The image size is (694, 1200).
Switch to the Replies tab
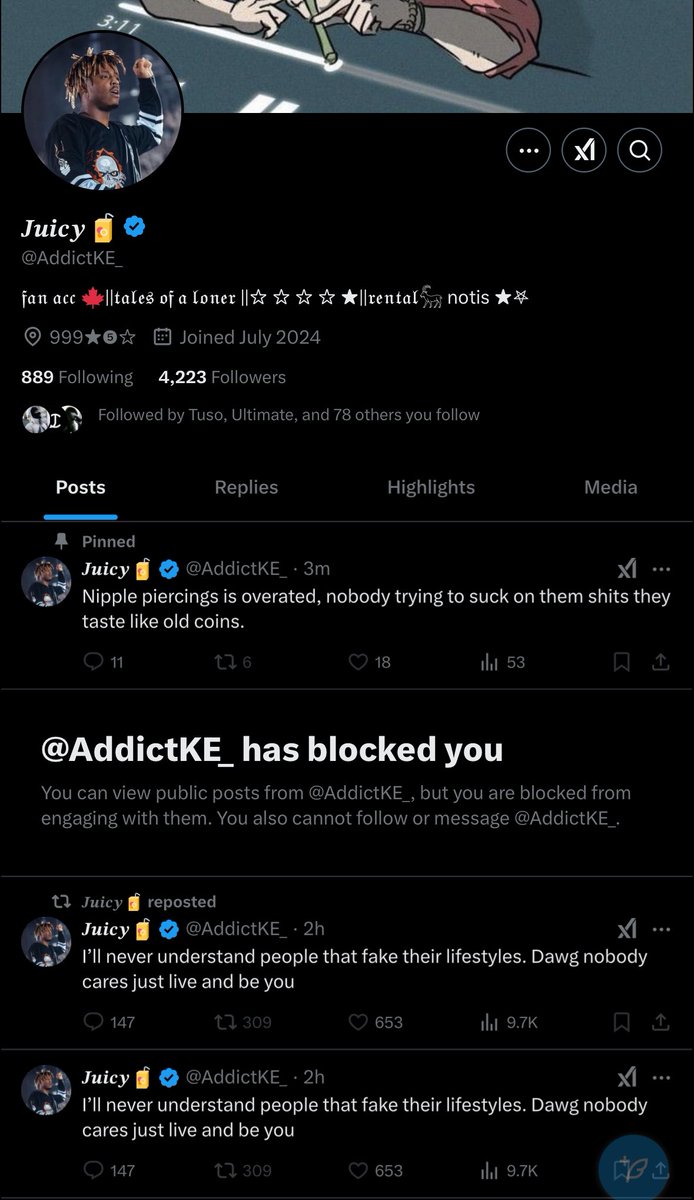pos(246,487)
